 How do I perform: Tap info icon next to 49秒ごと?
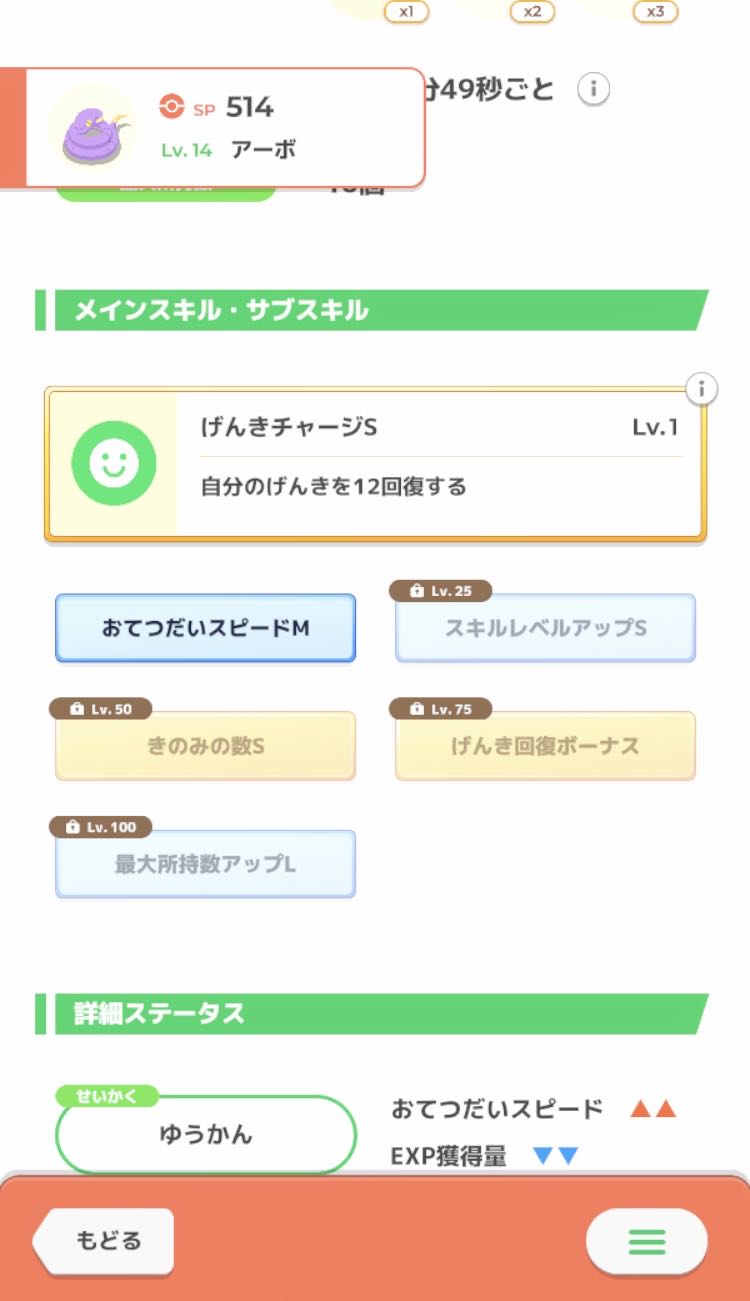click(594, 90)
